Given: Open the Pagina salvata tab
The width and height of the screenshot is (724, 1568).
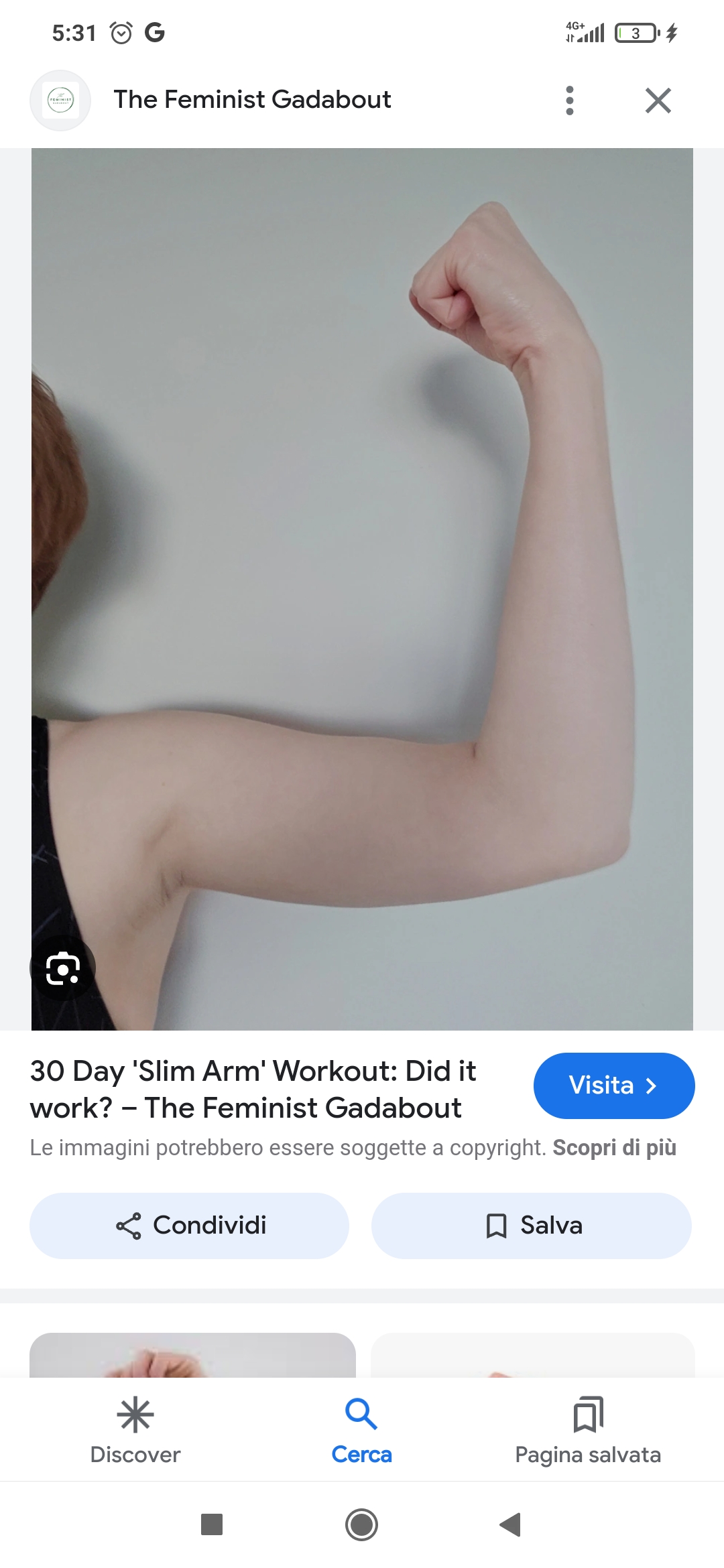Looking at the screenshot, I should click(588, 1431).
